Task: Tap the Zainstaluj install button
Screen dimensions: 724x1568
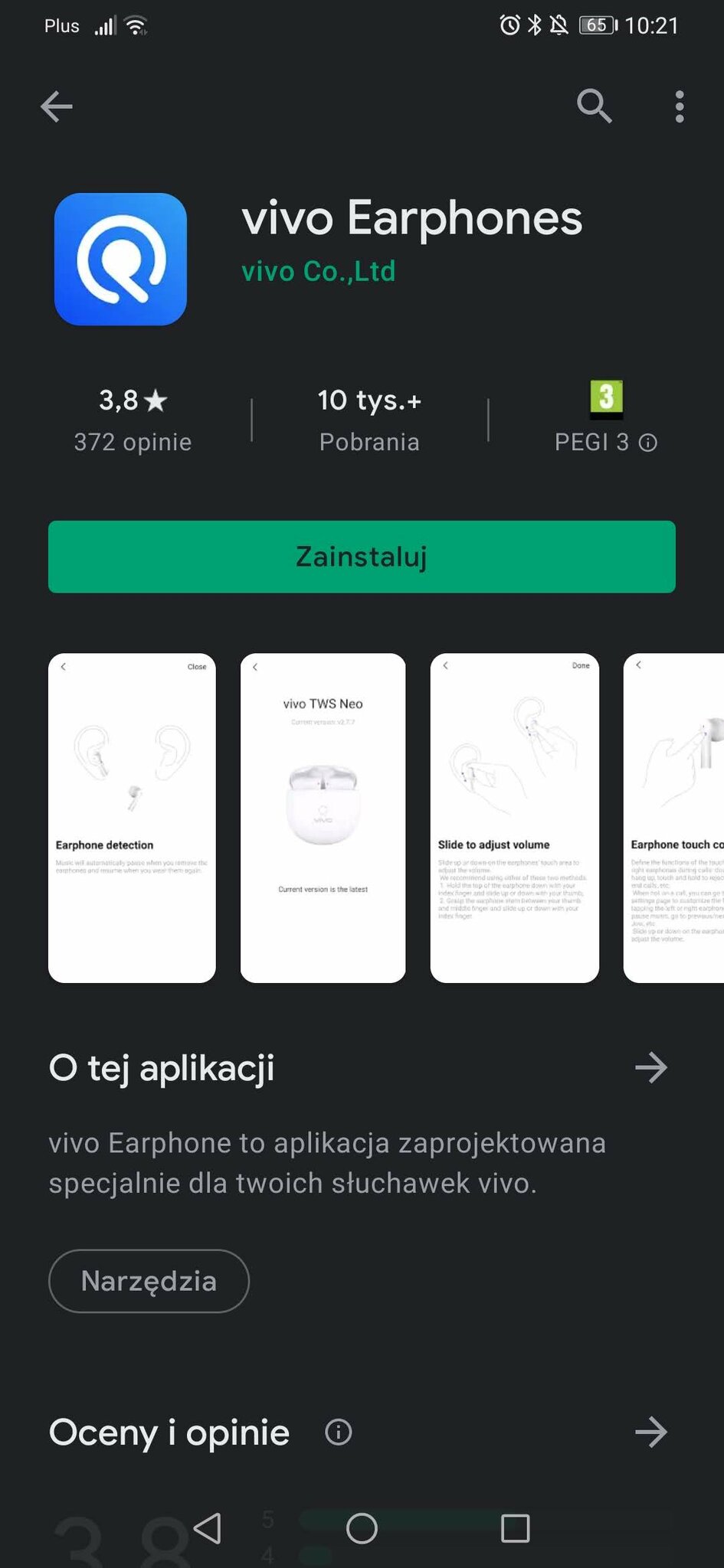Action: coord(362,557)
